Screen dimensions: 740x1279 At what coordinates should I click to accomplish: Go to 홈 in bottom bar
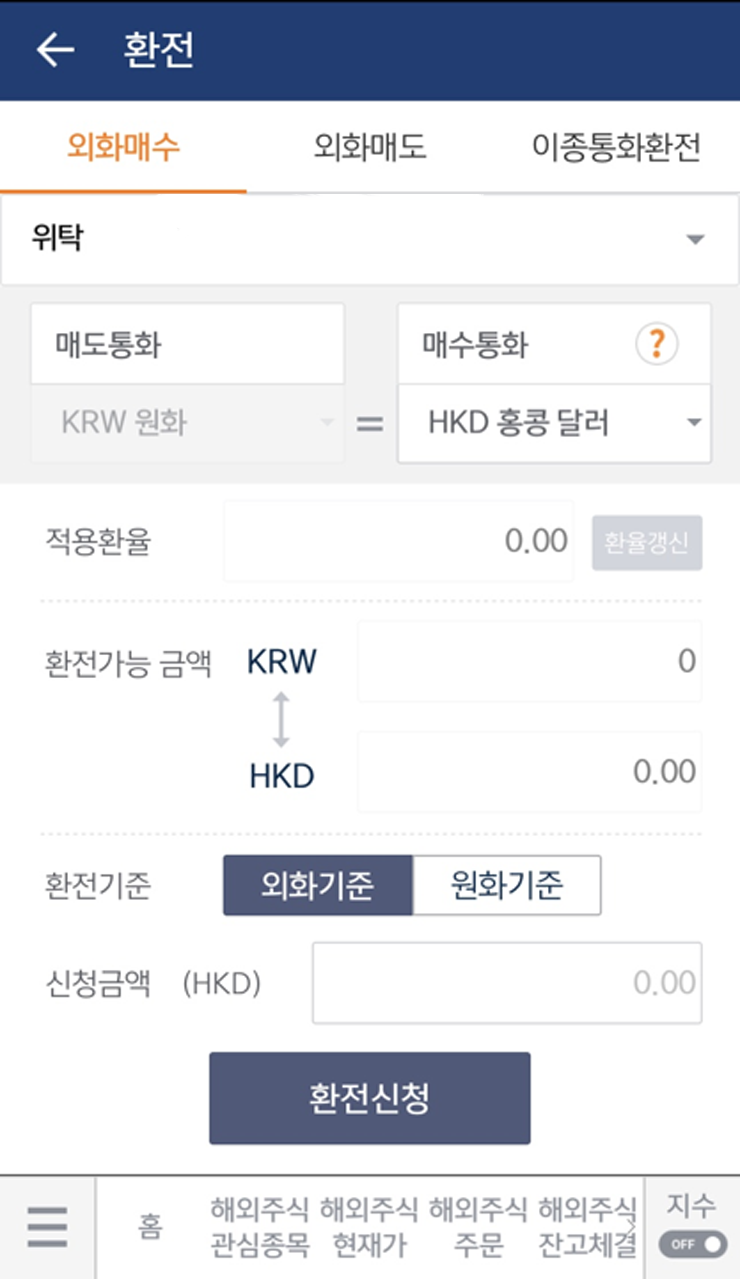[x=150, y=1227]
